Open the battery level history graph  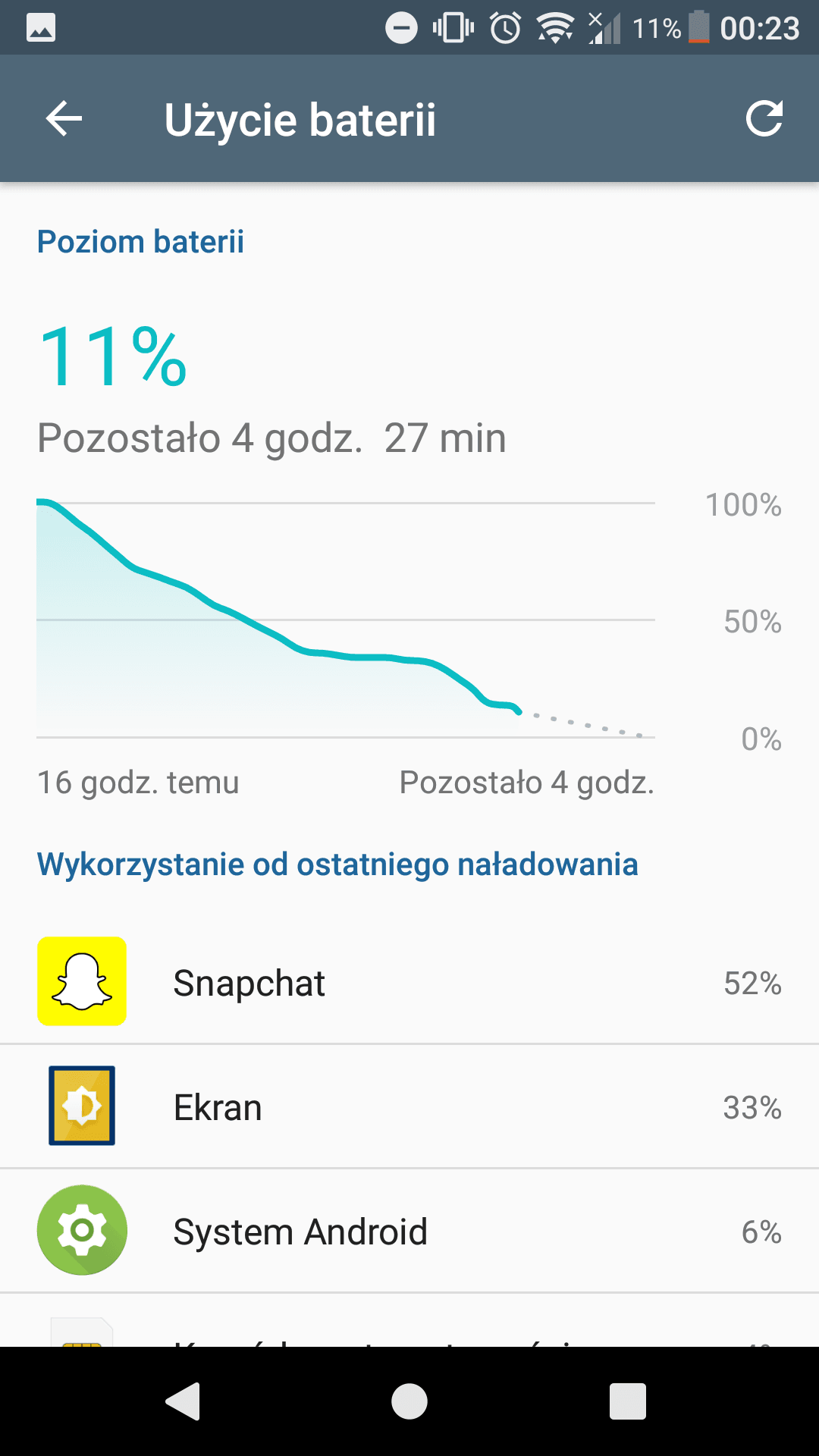346,620
